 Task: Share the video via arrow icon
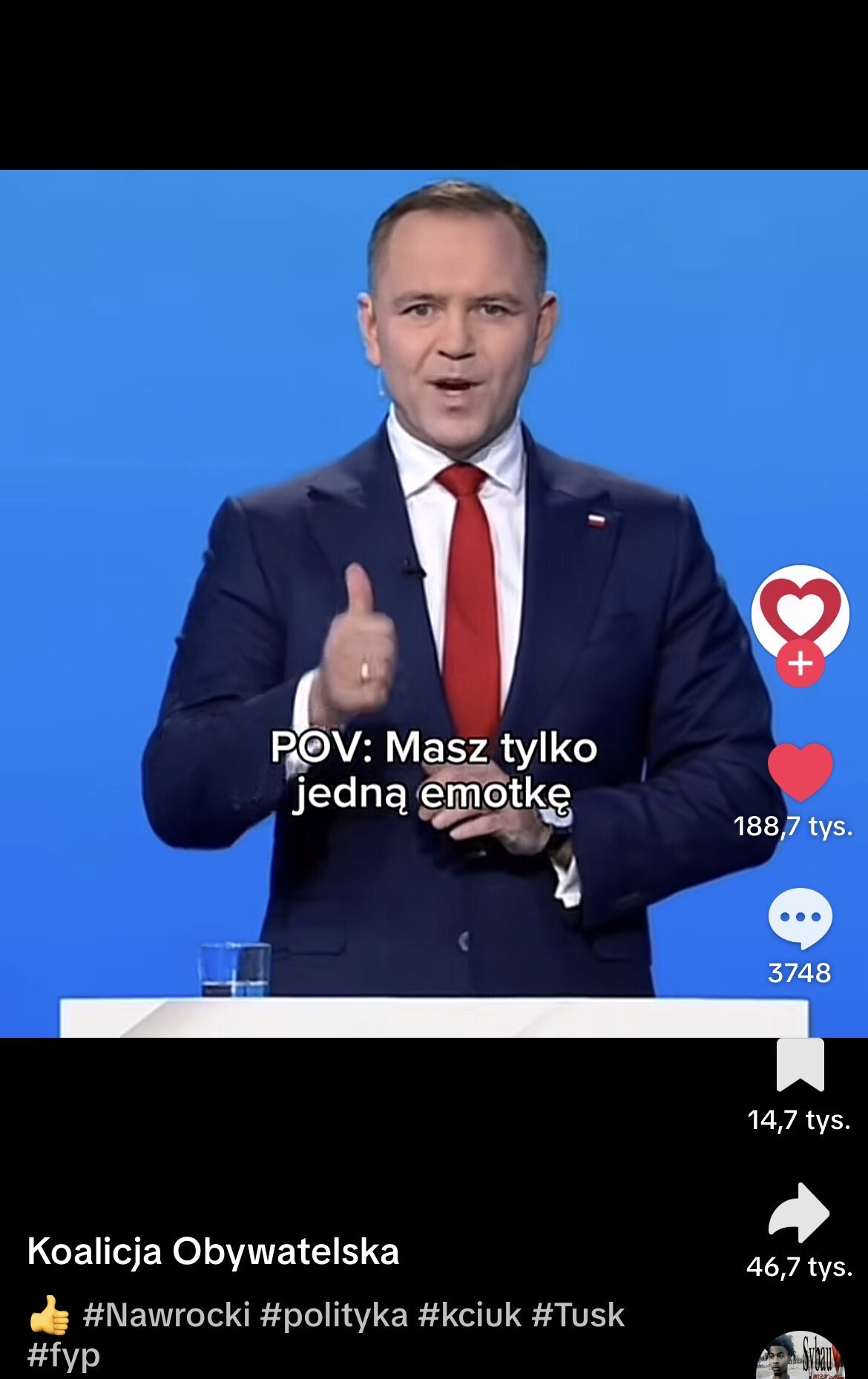click(800, 1212)
